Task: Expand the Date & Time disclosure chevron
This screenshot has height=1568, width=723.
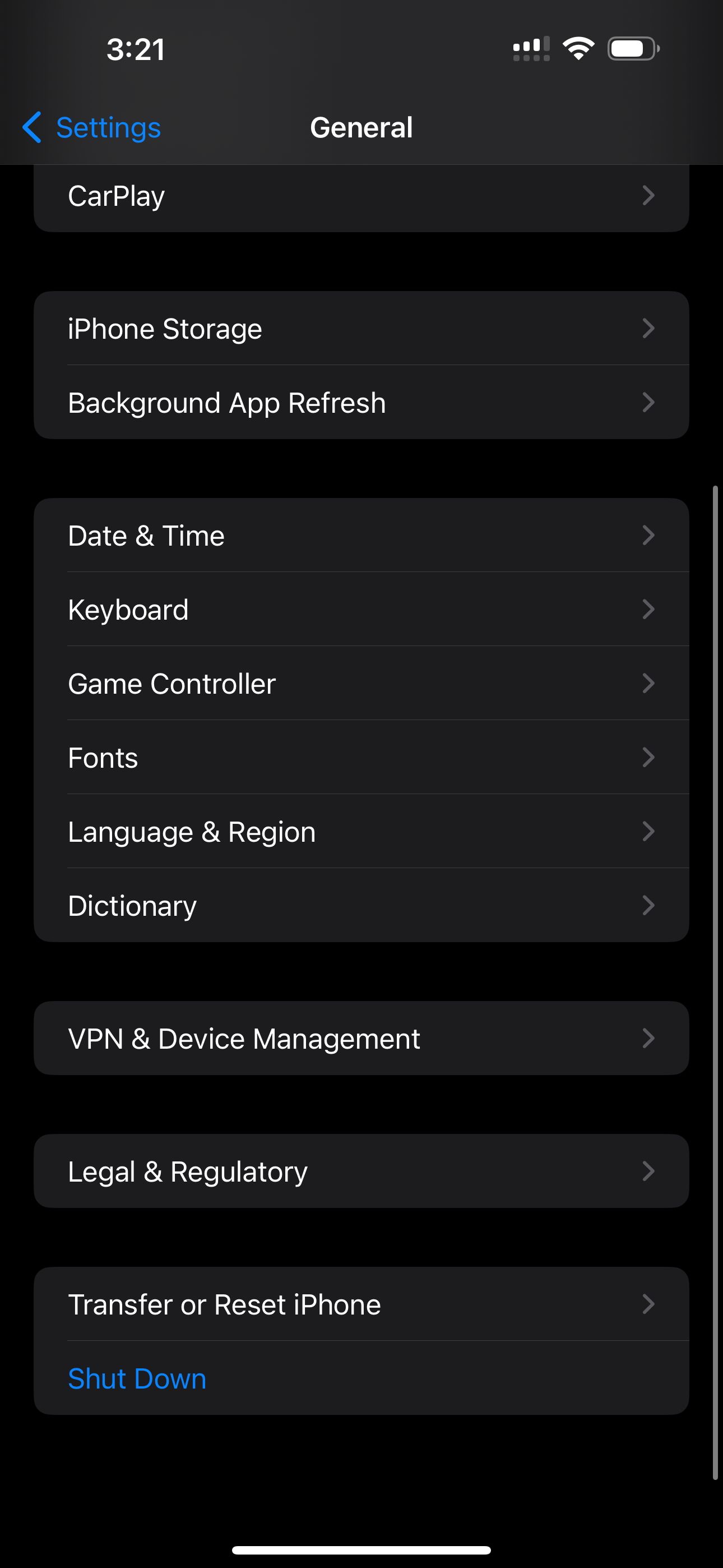Action: click(650, 535)
